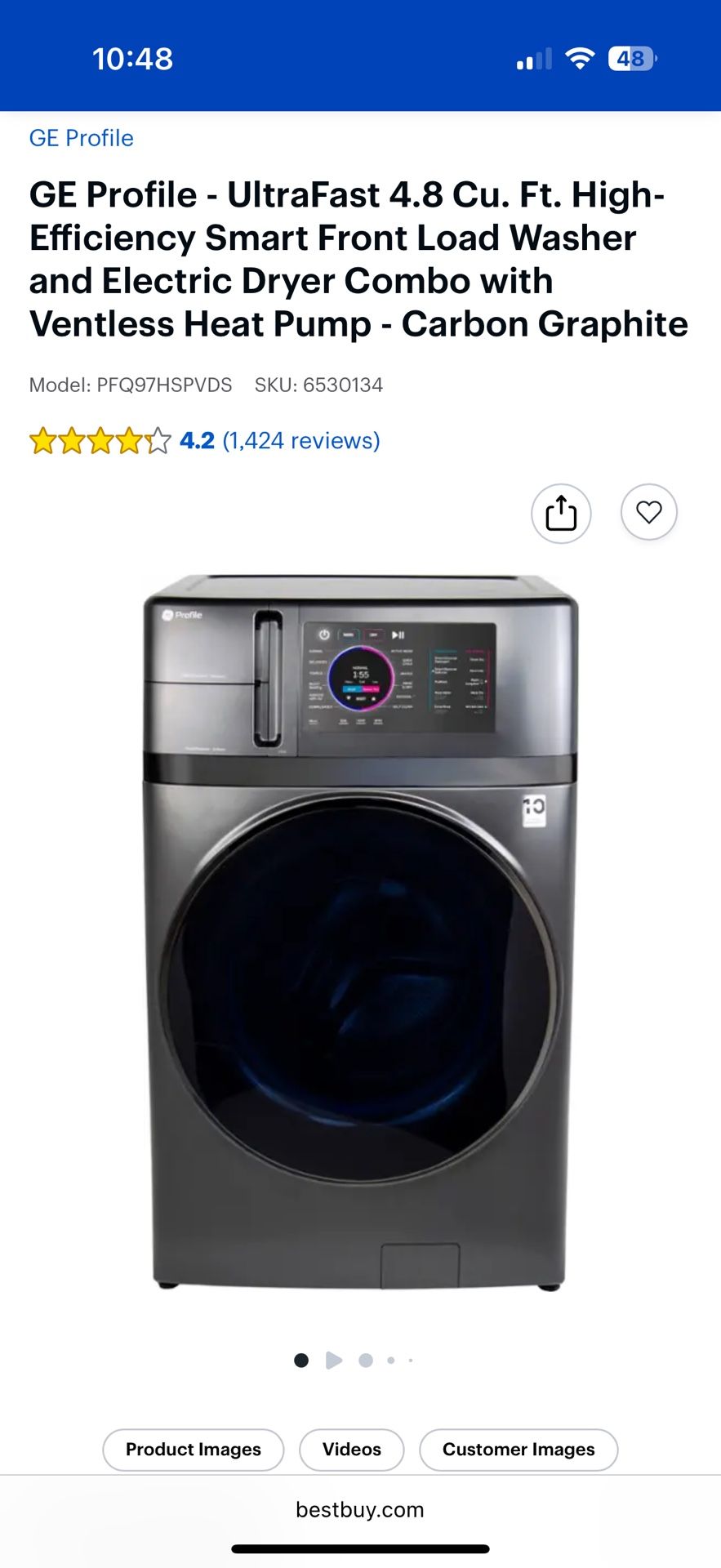Viewport: 721px width, 1568px height.
Task: Select the Customer Images chip
Action: point(518,1450)
